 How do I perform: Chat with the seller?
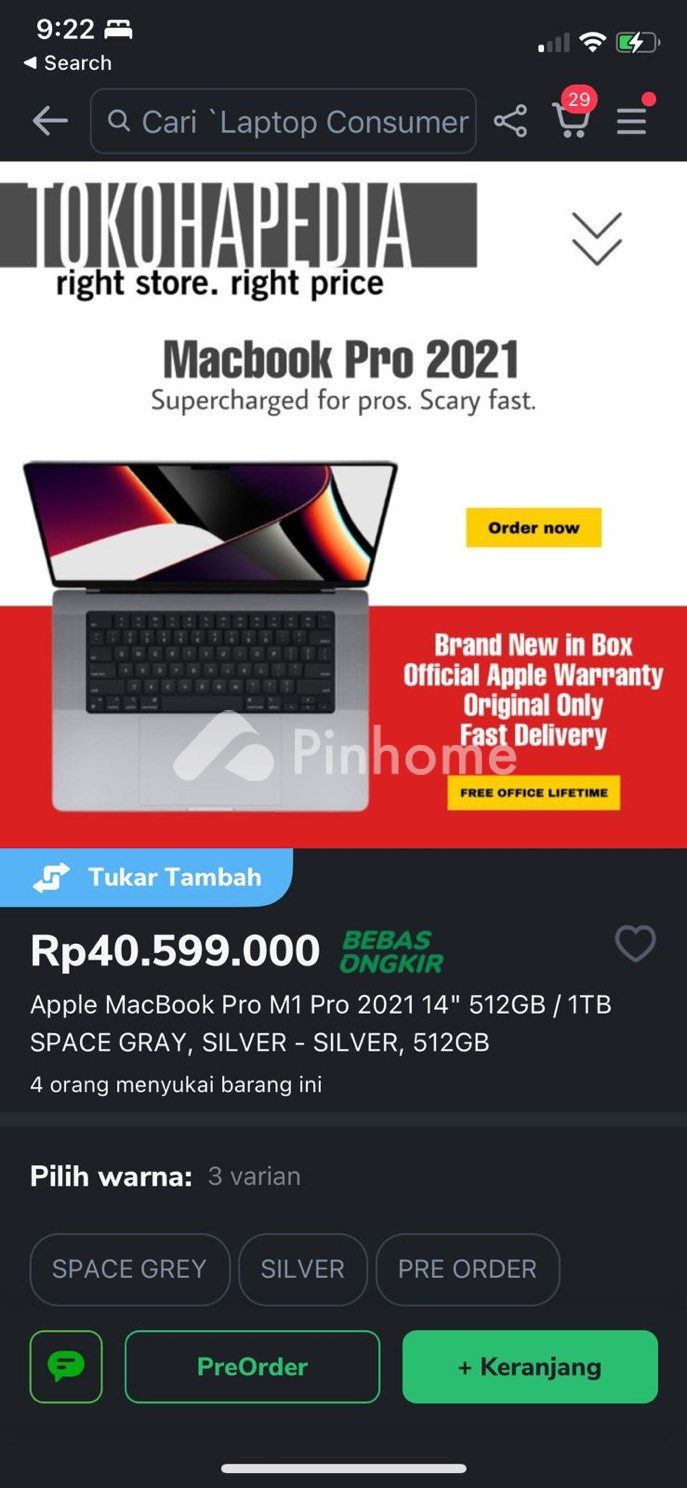[x=66, y=1367]
